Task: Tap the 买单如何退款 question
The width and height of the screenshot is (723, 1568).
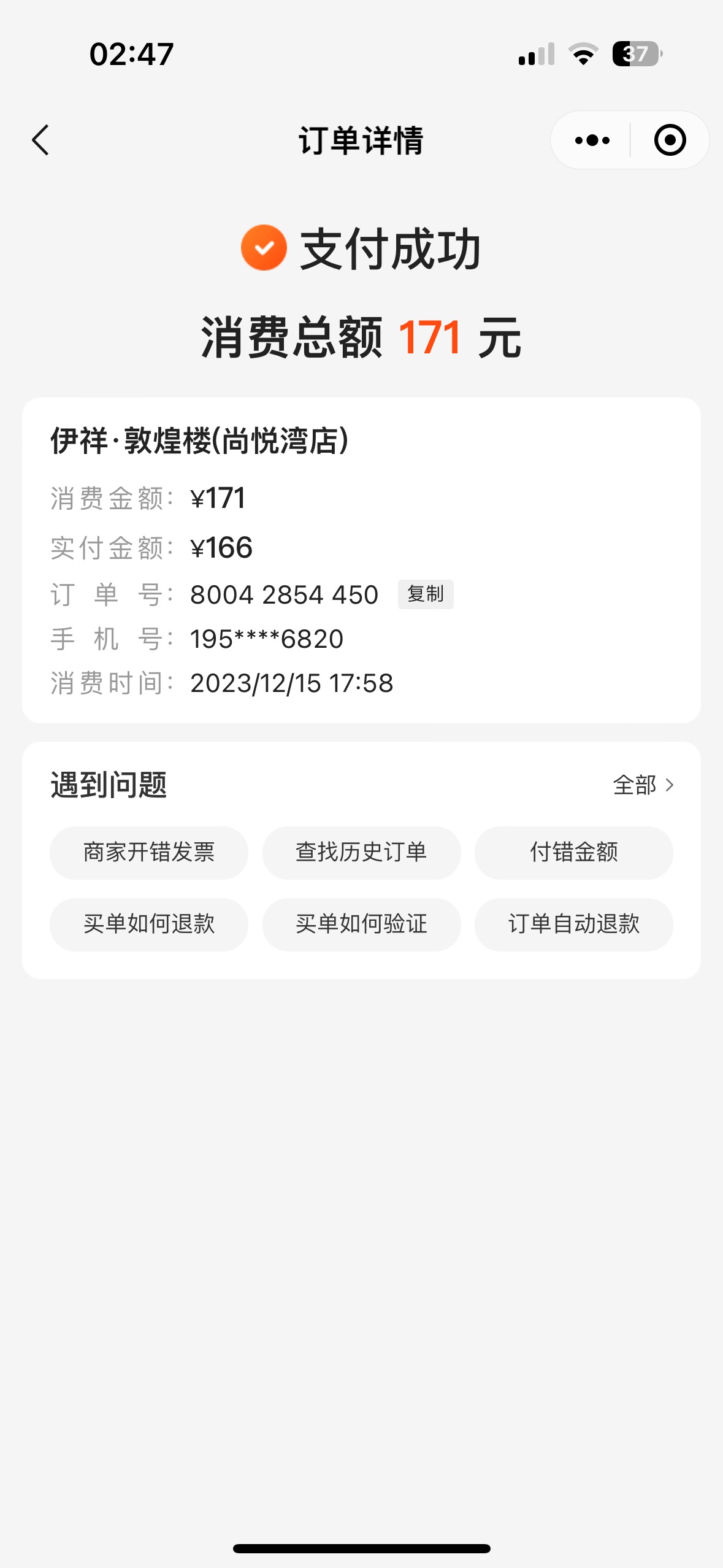Action: click(149, 924)
